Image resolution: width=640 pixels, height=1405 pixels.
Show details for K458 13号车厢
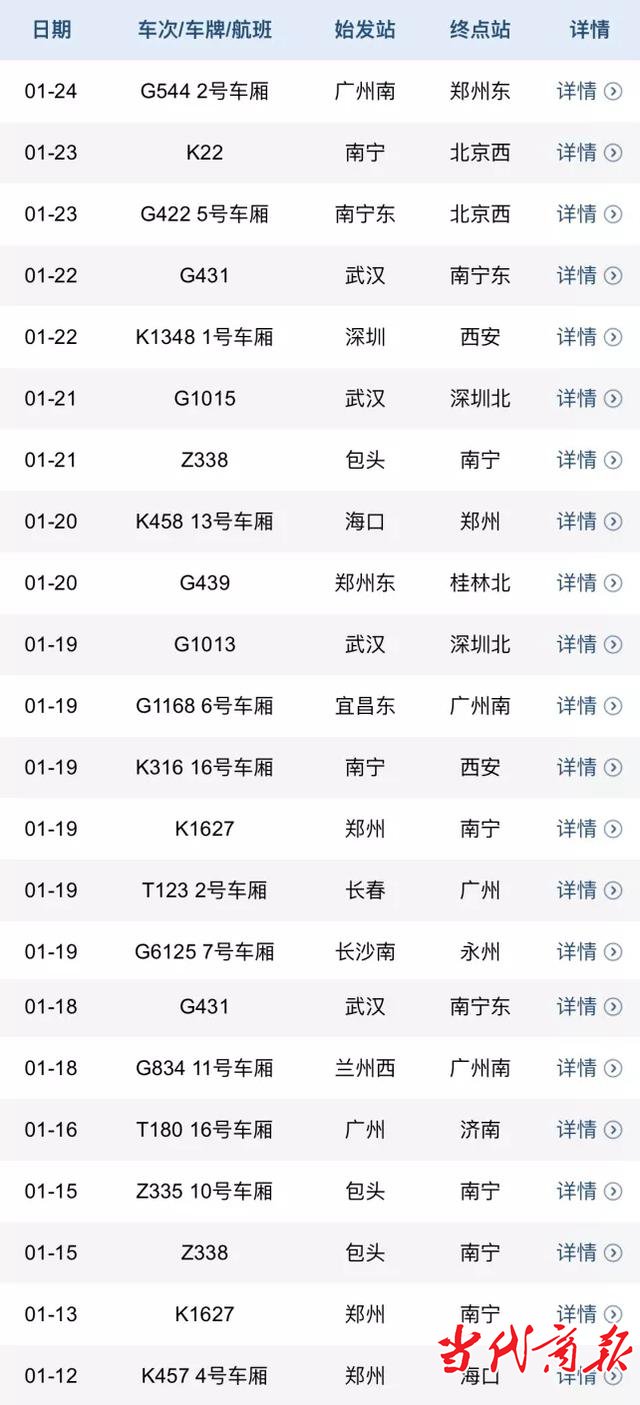pos(589,521)
